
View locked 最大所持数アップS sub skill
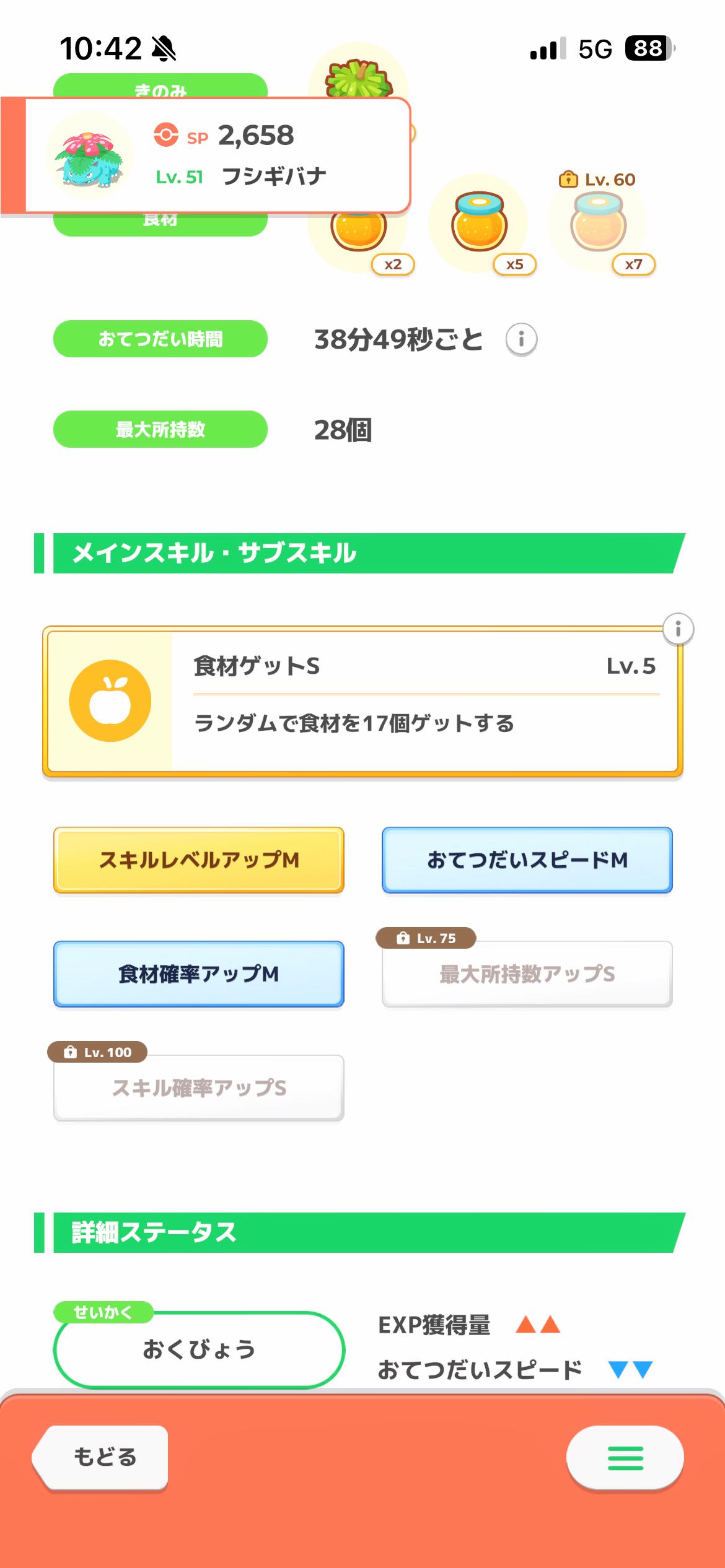(x=527, y=974)
